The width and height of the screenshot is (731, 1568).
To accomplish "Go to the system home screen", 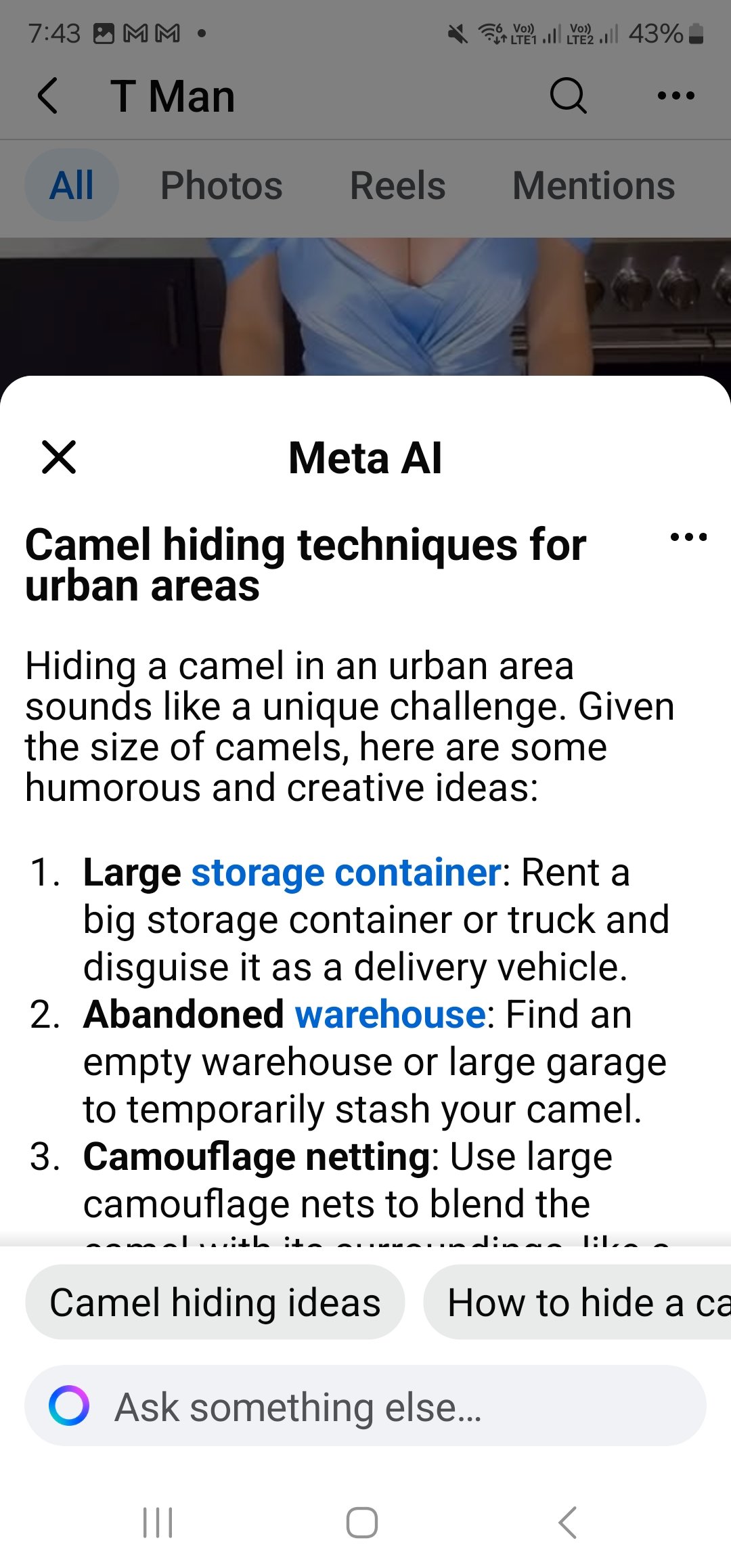I will pos(362,1523).
